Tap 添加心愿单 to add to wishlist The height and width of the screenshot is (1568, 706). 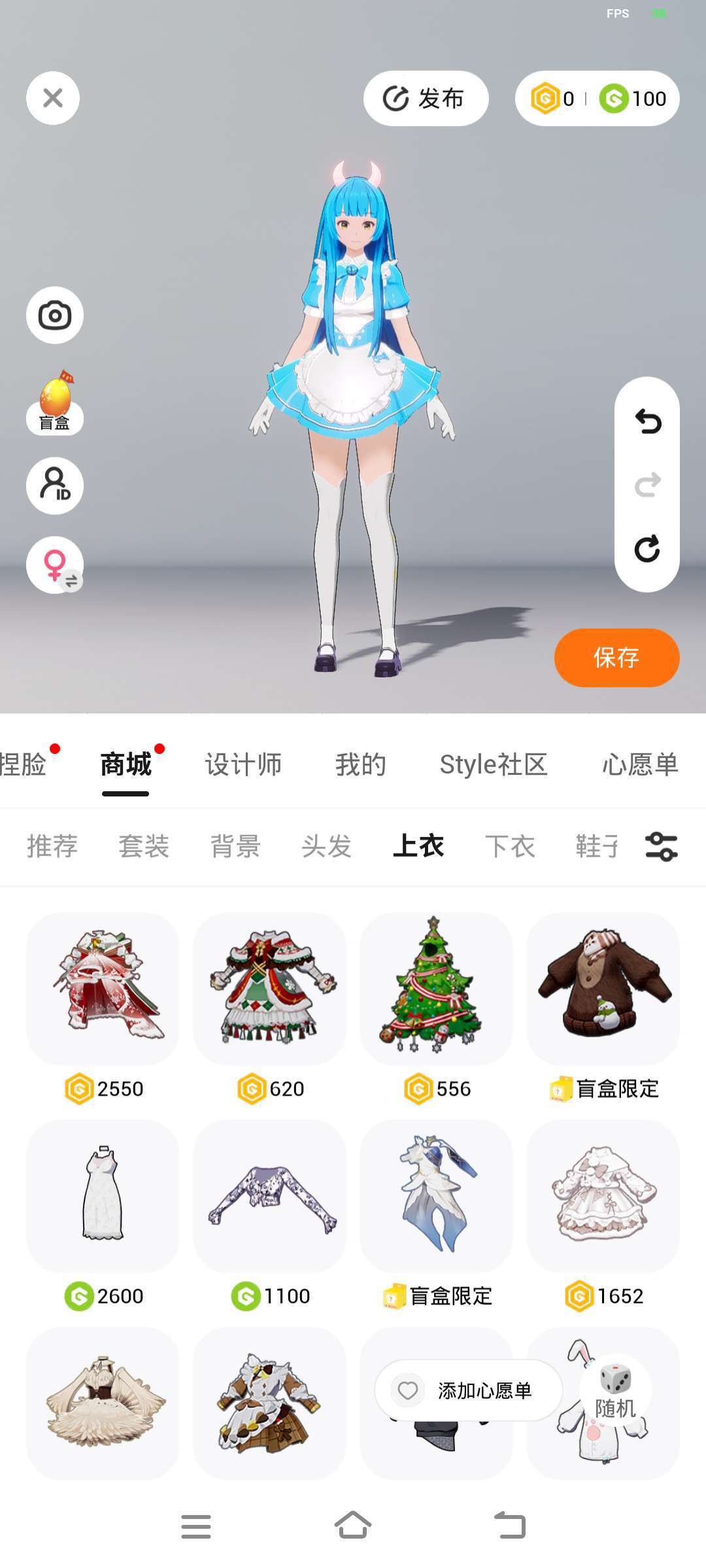[x=468, y=1390]
